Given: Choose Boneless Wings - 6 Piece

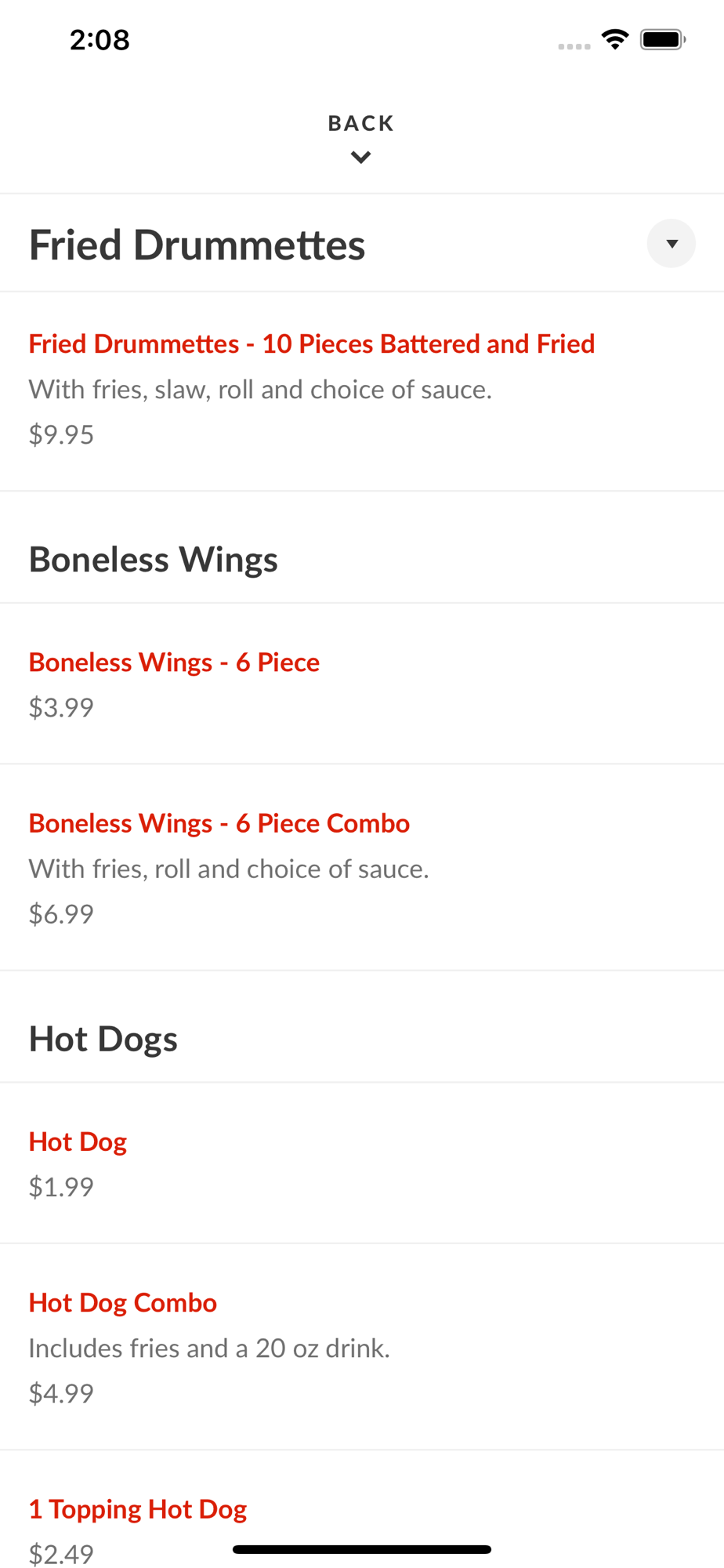Looking at the screenshot, I should 174,662.
